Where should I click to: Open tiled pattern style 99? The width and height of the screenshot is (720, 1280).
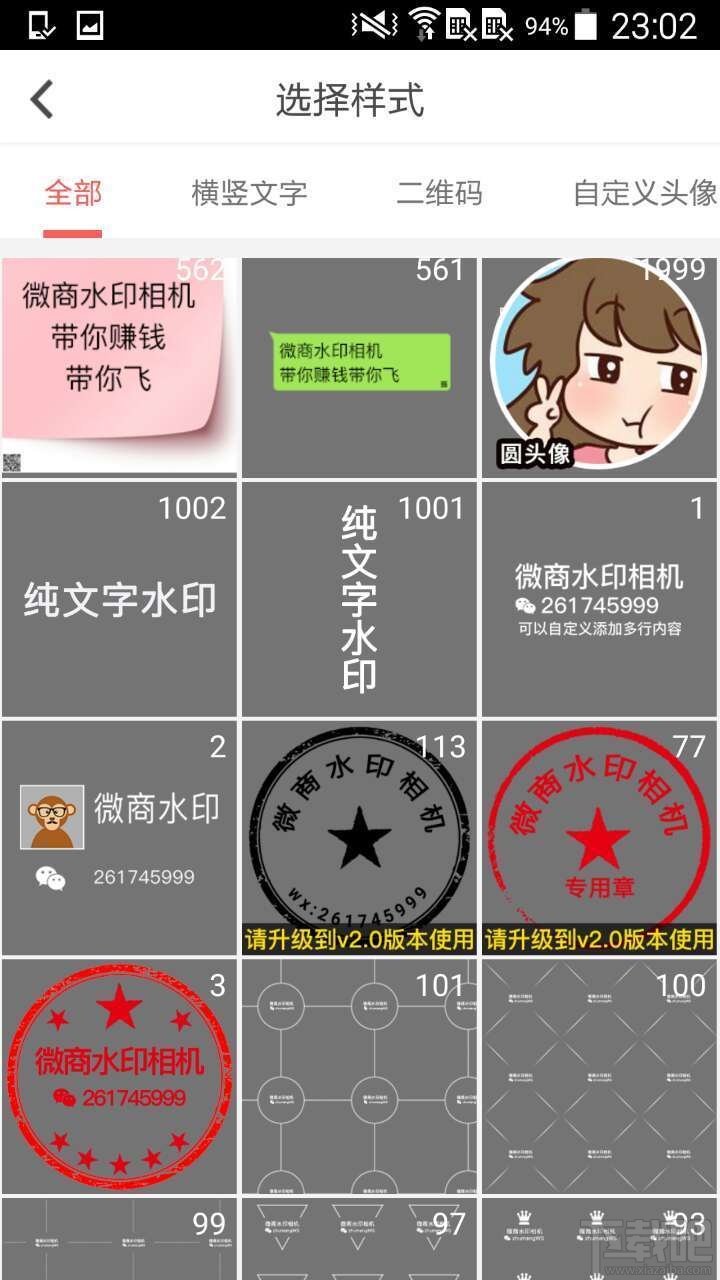click(119, 1240)
